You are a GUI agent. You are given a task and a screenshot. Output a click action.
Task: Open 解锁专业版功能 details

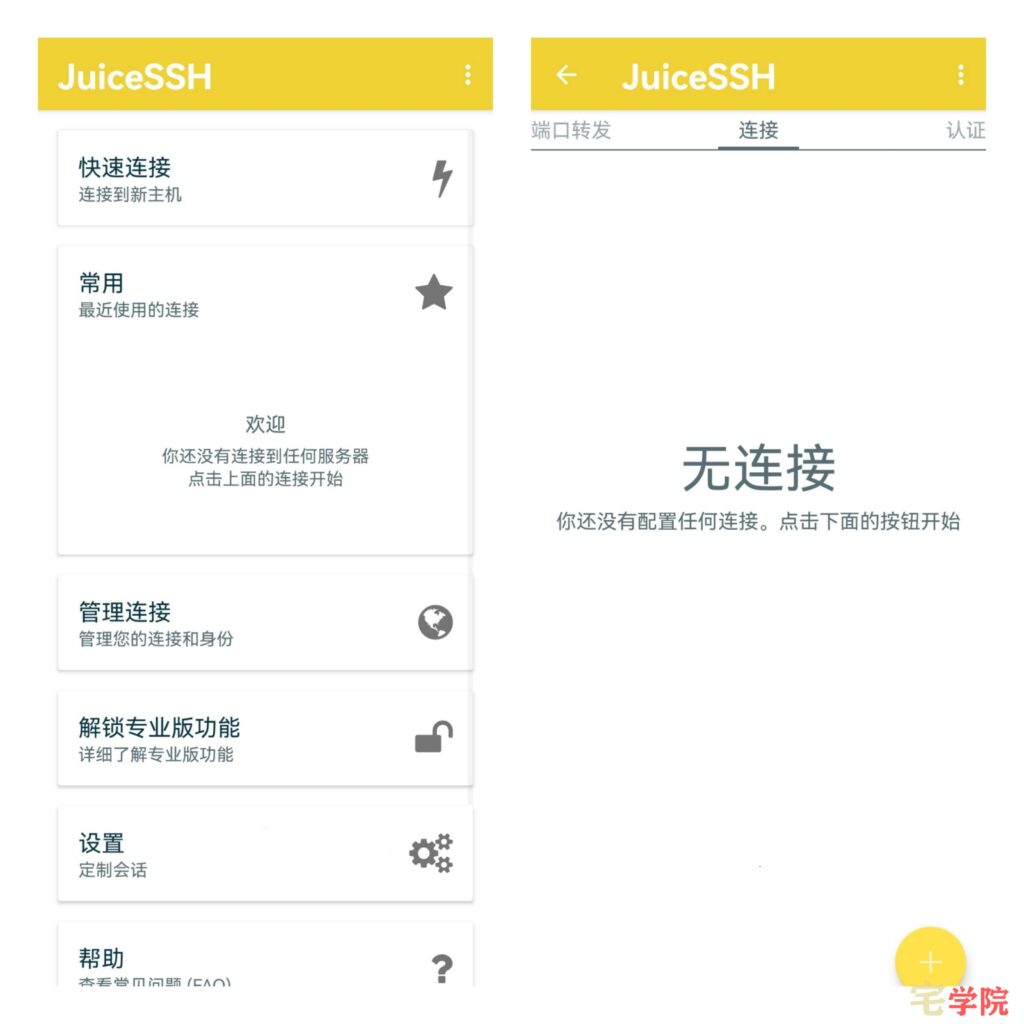[x=265, y=739]
